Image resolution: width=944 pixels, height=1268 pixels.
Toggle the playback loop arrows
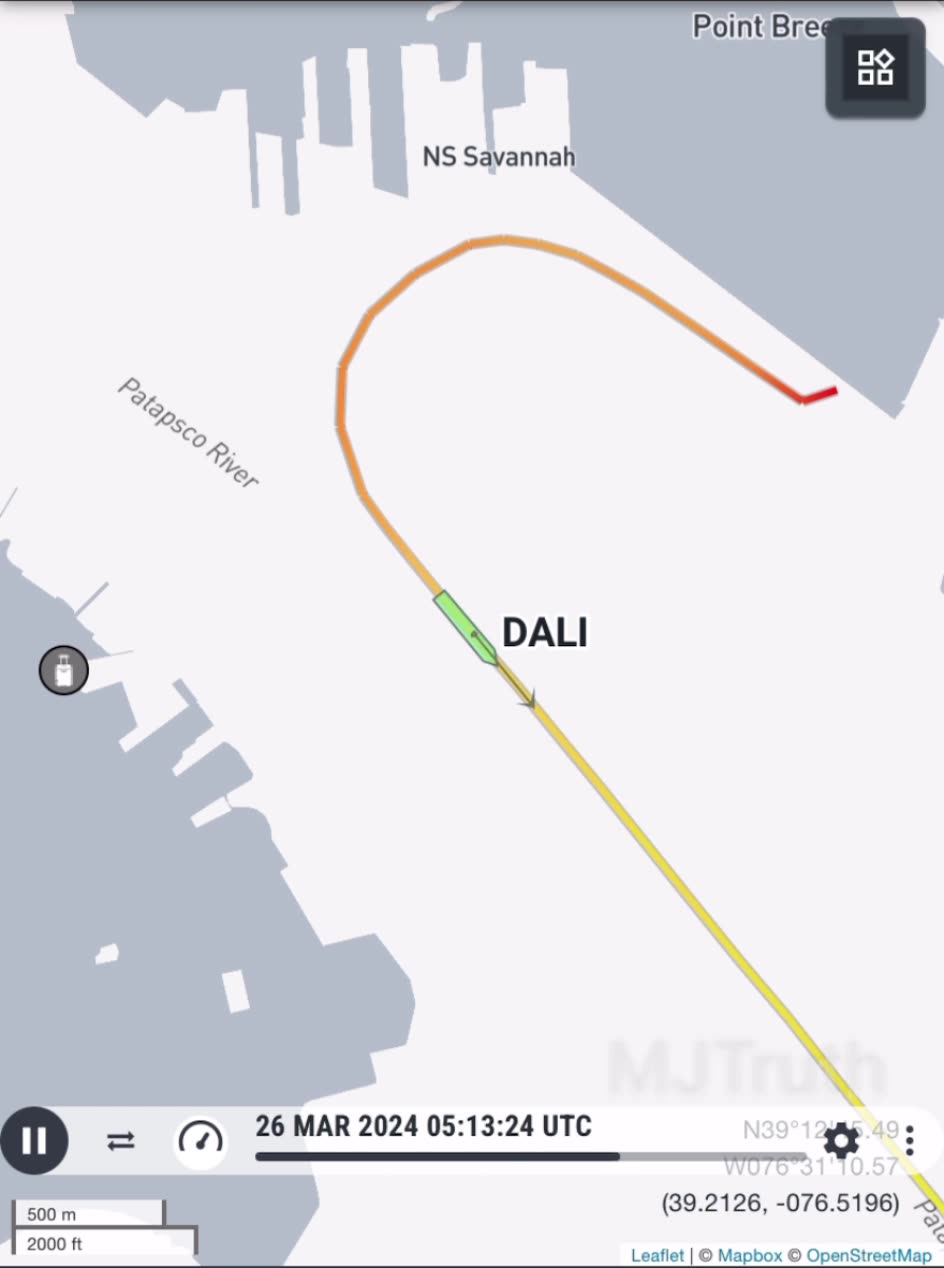pyautogui.click(x=121, y=1141)
